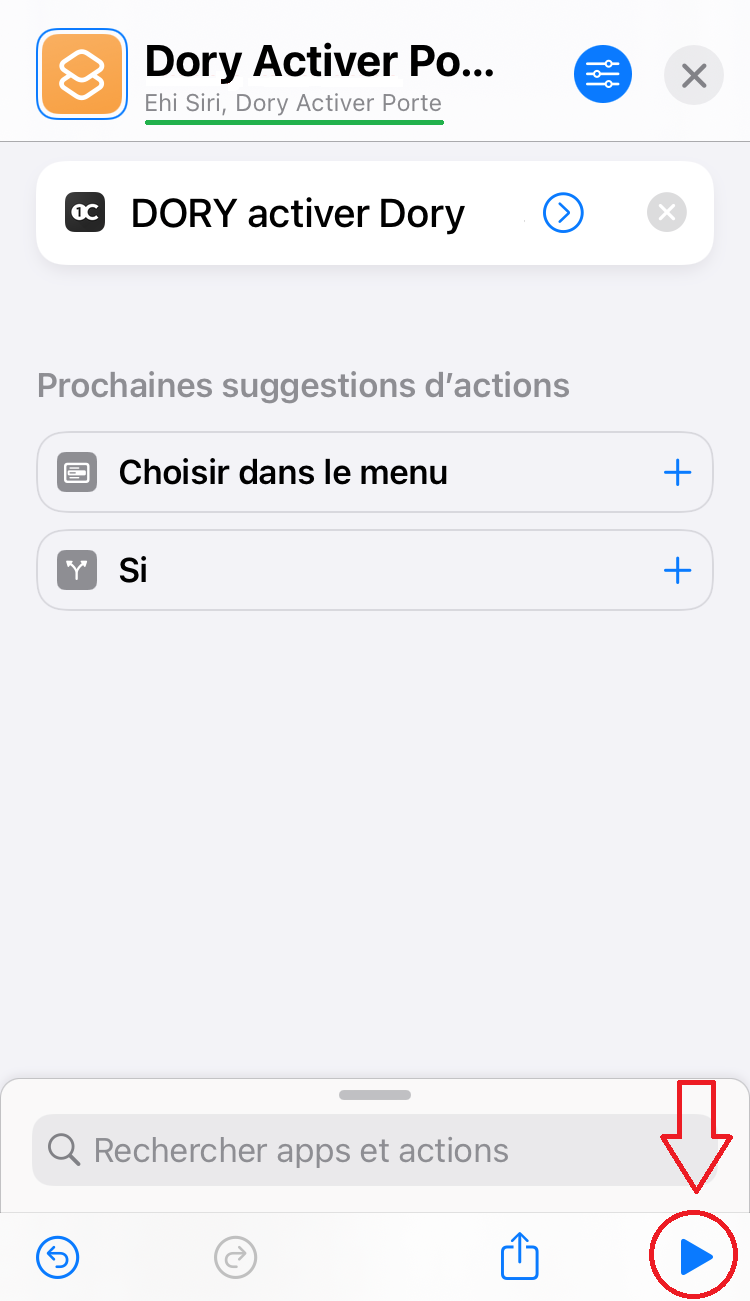
Task: Add the Choisir dans le menu action
Action: pos(678,472)
